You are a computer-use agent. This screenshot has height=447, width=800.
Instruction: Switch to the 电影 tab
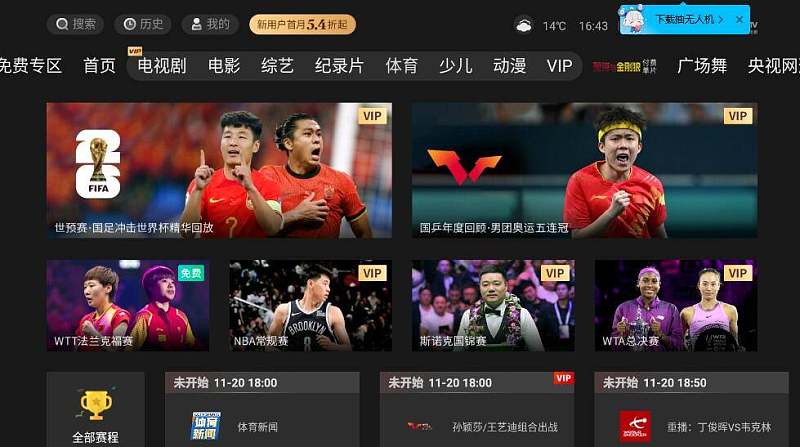224,66
